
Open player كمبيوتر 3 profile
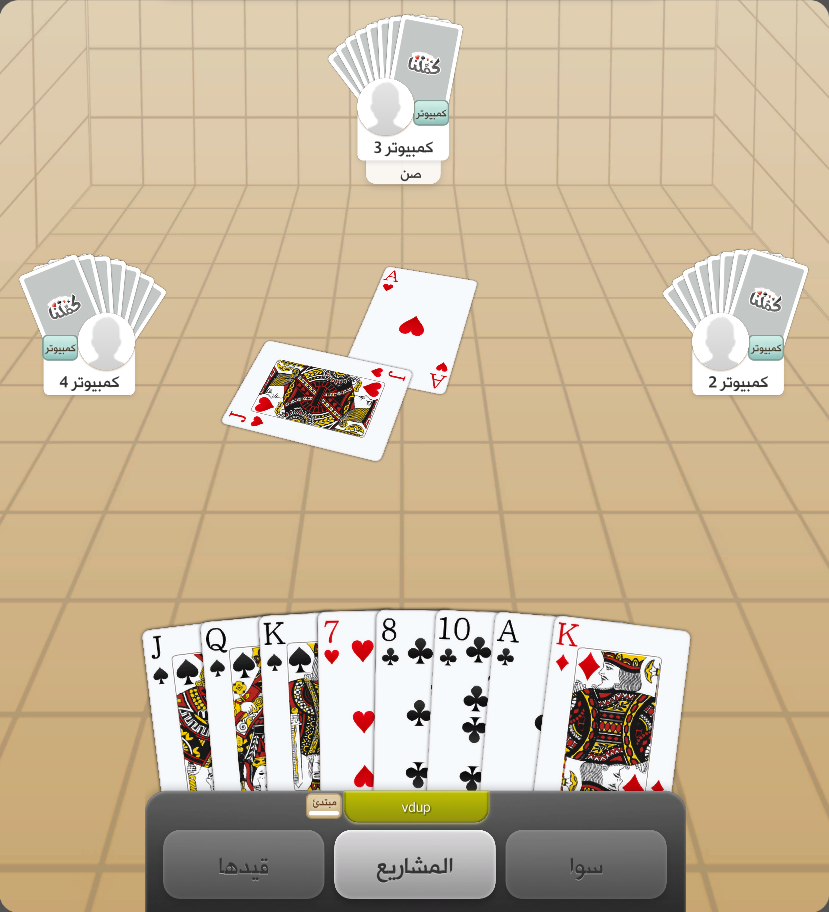pos(386,110)
